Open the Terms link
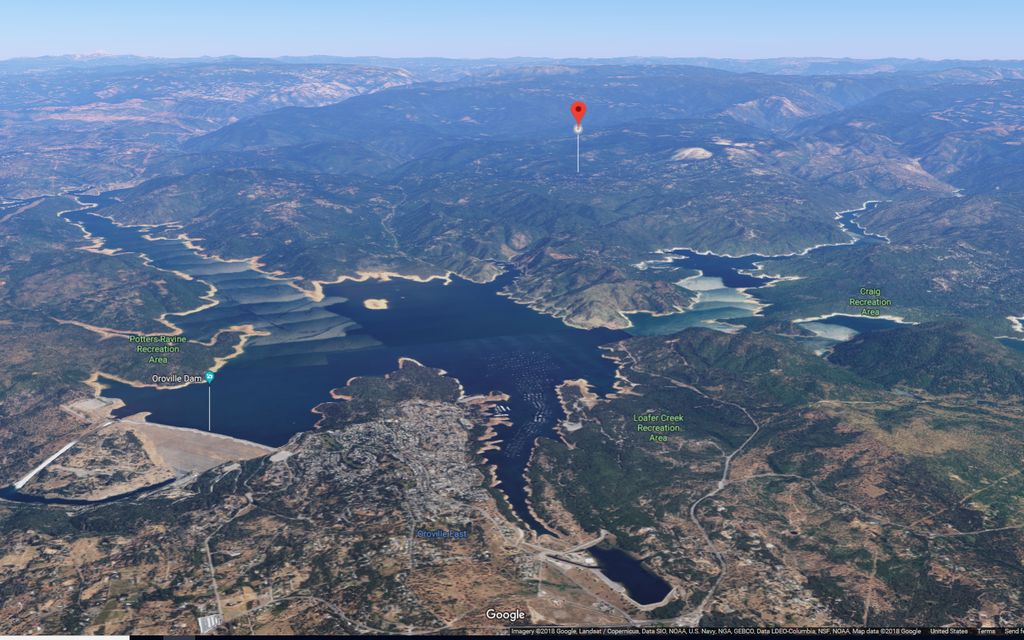The image size is (1024, 640). (x=986, y=631)
